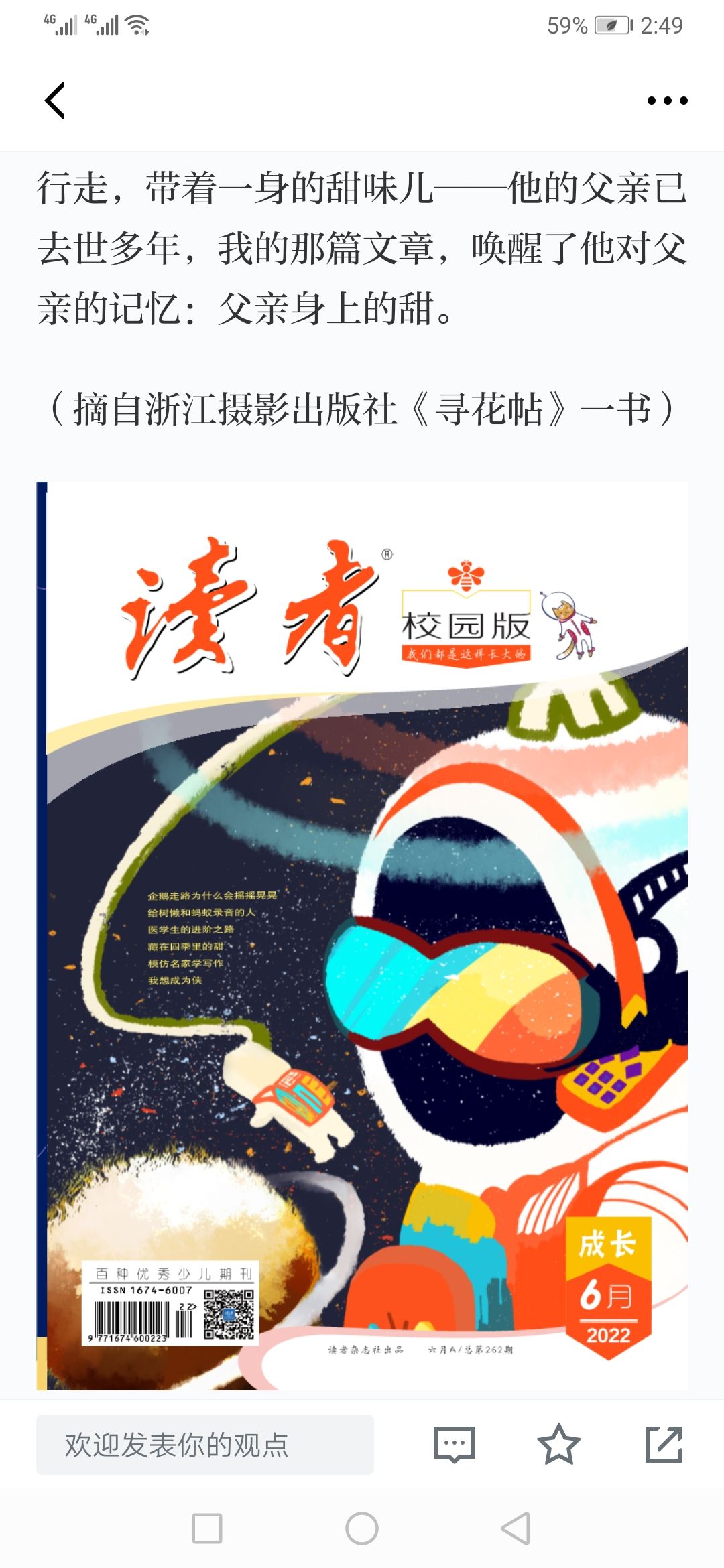Open the three-dot overflow menu
This screenshot has width=724, height=1568.
tap(667, 101)
